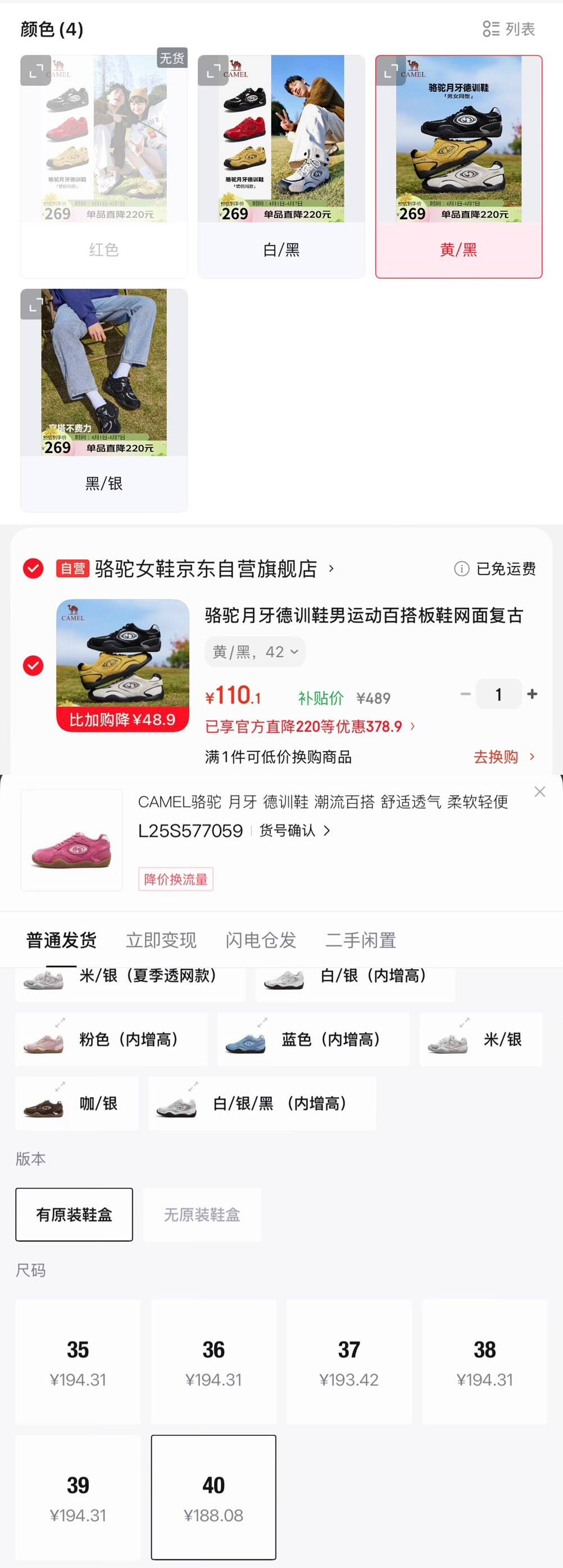Viewport: 563px width, 1568px height.
Task: Select 有原装鞋盒 version
Action: coord(74,1215)
